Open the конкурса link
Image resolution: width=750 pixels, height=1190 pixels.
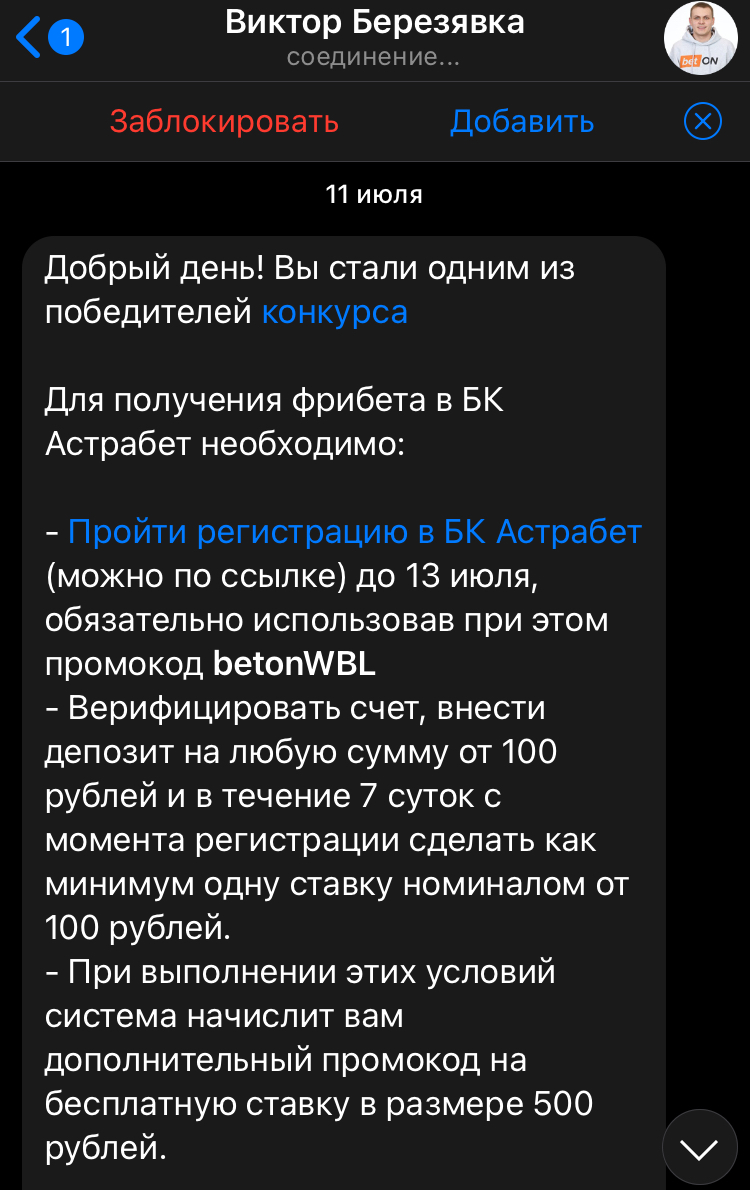pyautogui.click(x=335, y=312)
